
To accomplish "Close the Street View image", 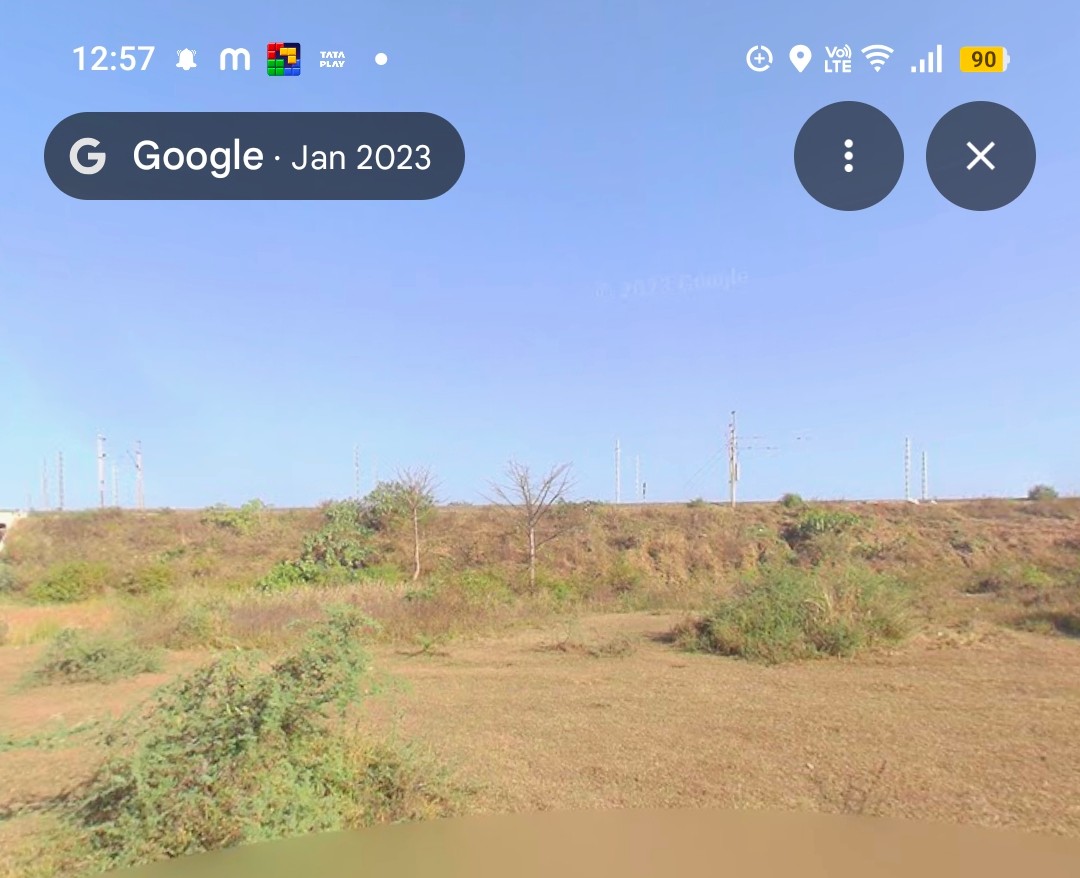I will tap(980, 156).
